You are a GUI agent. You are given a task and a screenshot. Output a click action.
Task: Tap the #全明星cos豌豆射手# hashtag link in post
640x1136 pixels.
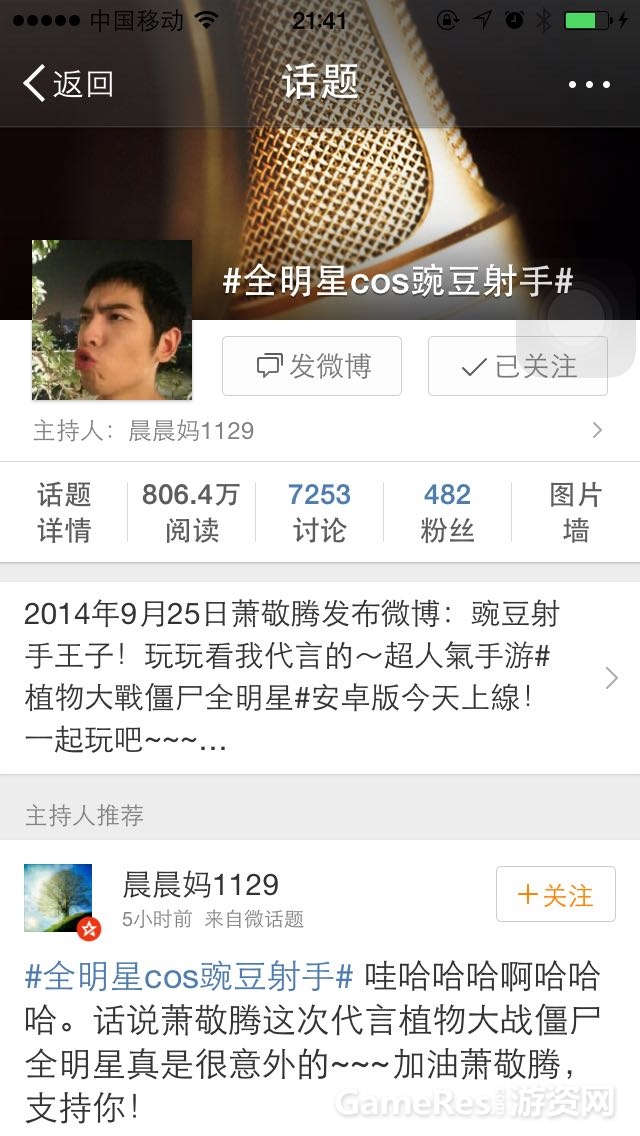[190, 976]
